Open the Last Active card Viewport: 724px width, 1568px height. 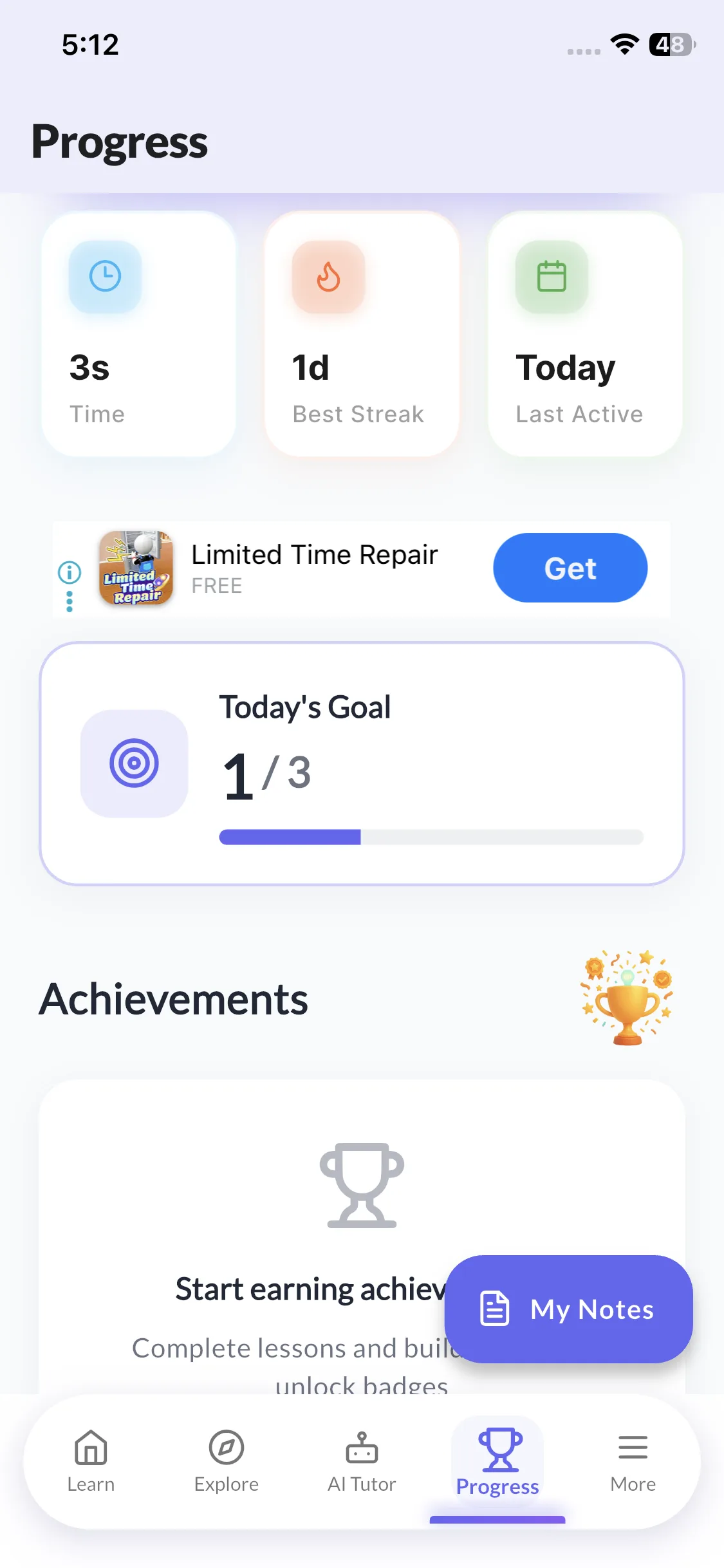[x=585, y=334]
